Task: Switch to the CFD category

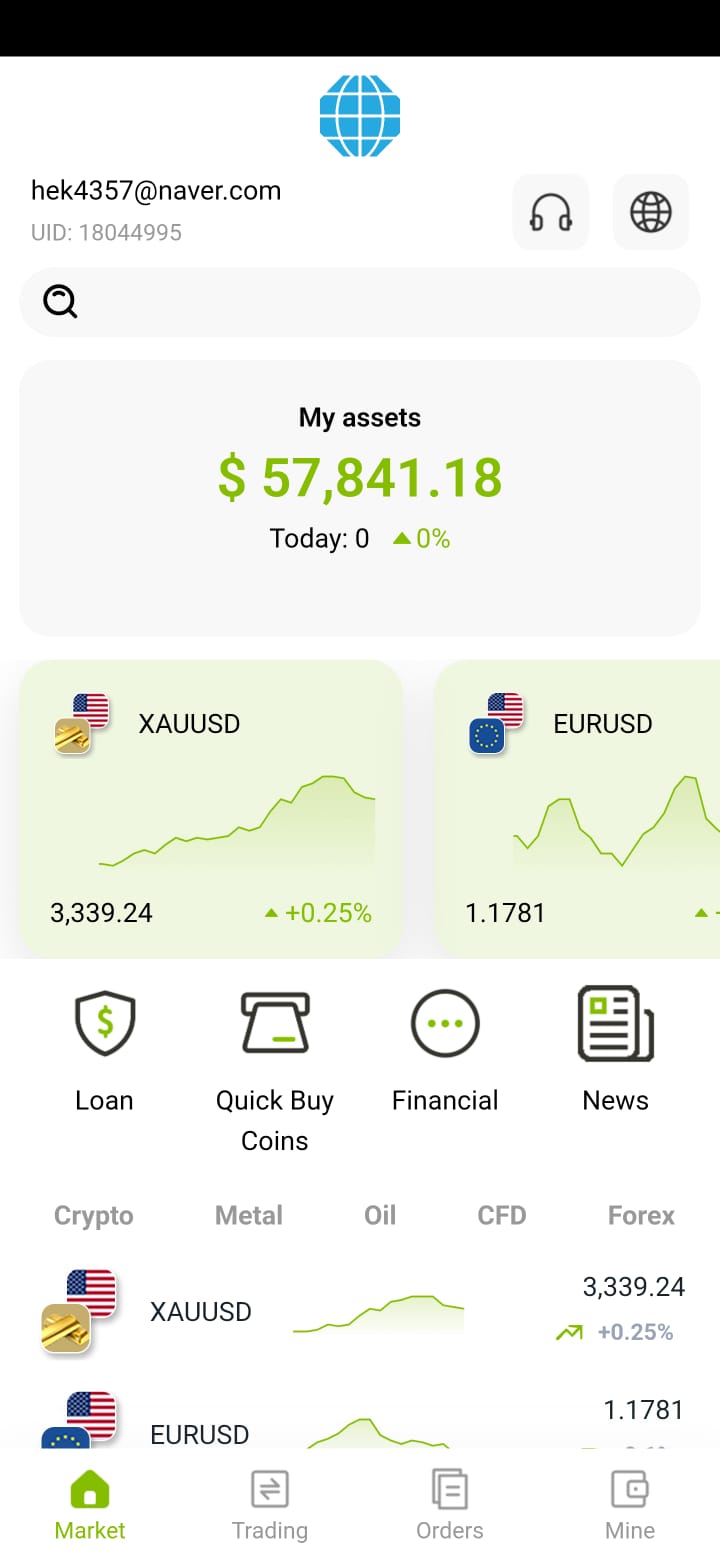Action: tap(502, 1216)
